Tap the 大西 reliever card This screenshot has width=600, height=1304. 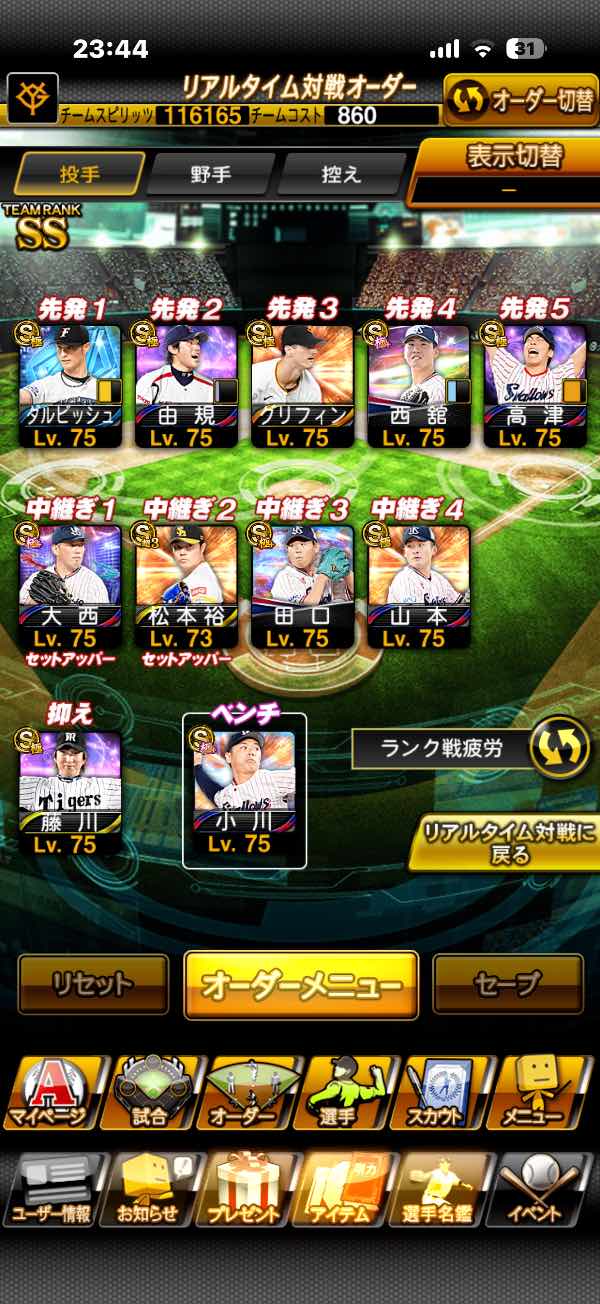pos(70,585)
